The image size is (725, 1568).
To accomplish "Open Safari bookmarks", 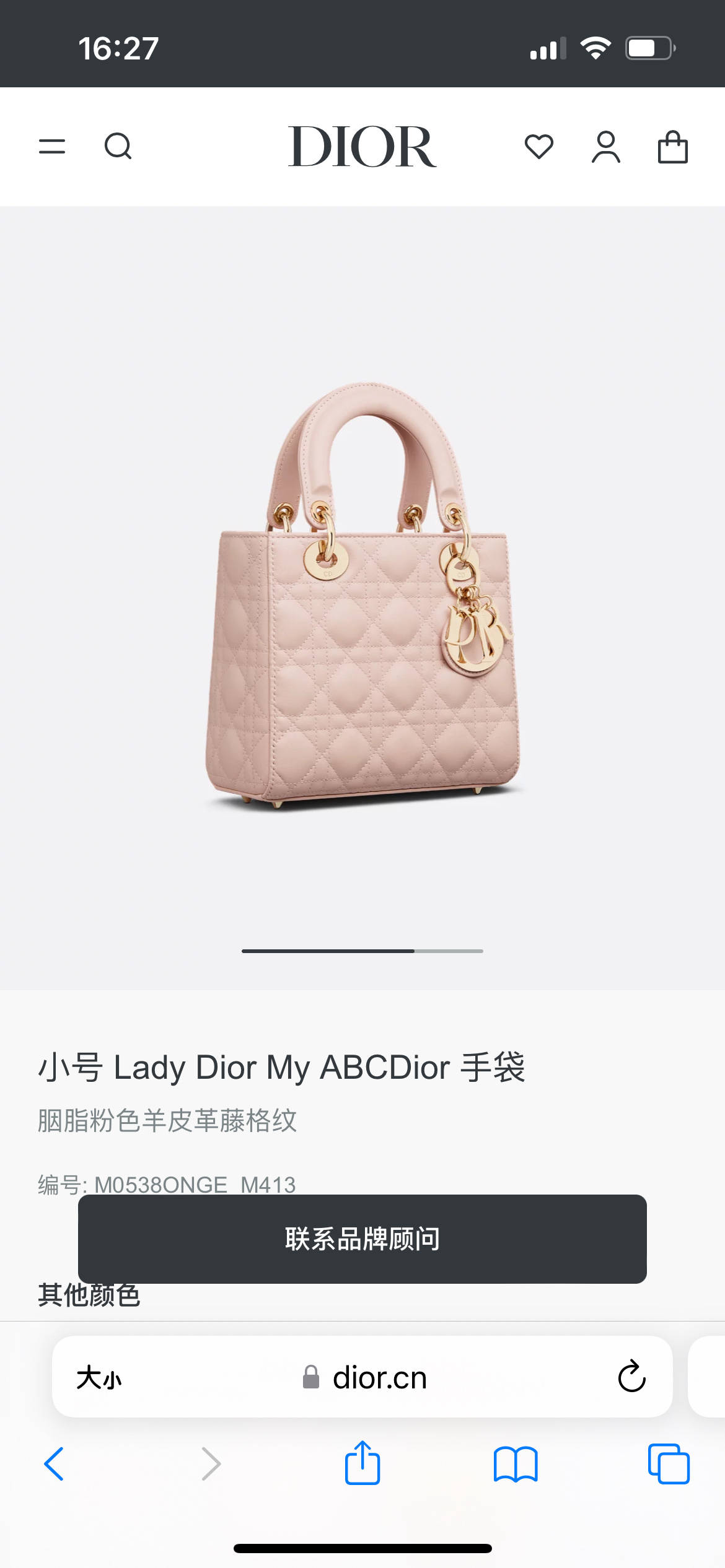I will [x=516, y=1464].
